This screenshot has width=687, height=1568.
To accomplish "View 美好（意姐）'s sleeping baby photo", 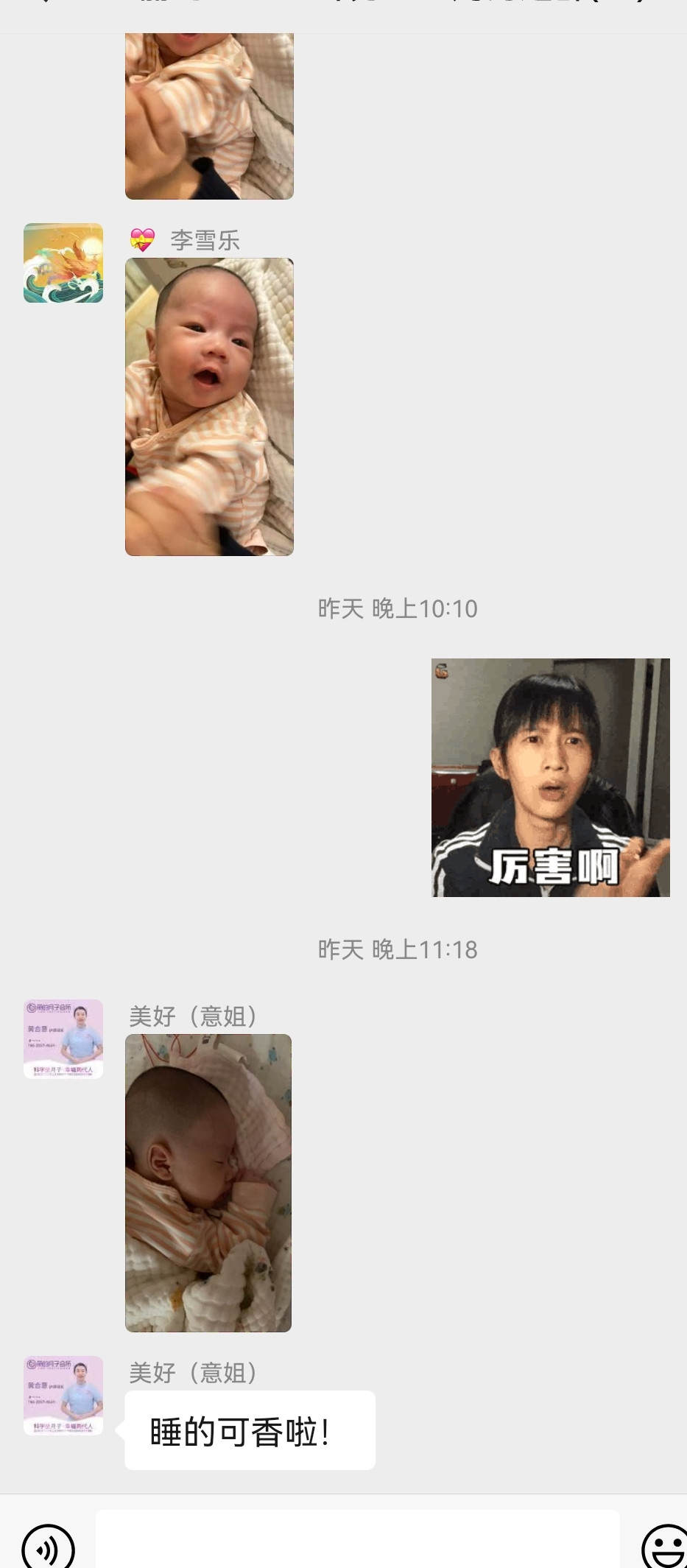I will pyautogui.click(x=208, y=1183).
